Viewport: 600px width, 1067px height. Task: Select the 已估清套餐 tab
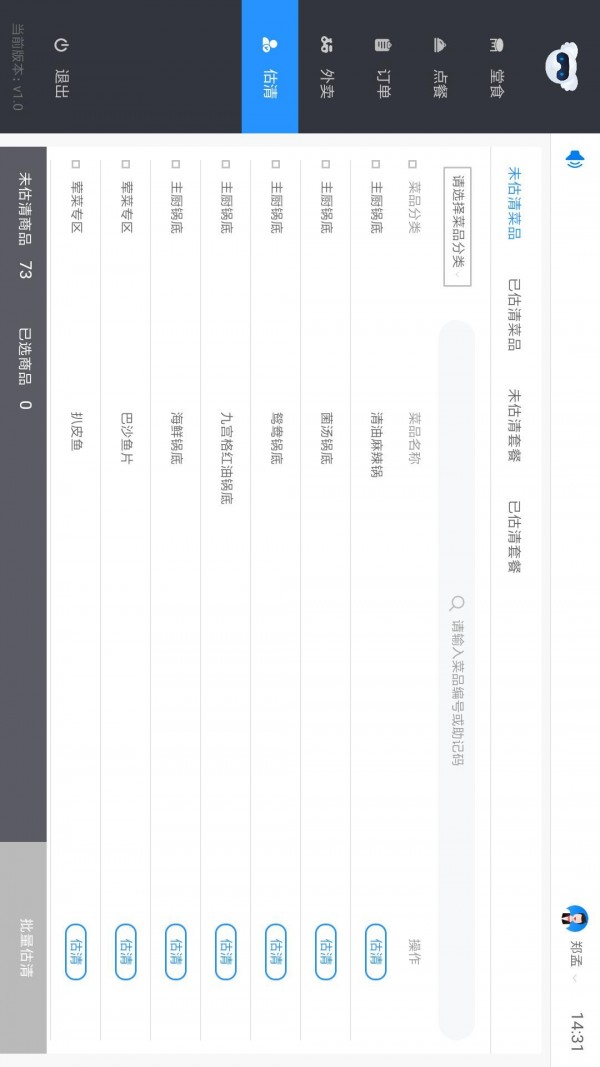click(x=514, y=536)
